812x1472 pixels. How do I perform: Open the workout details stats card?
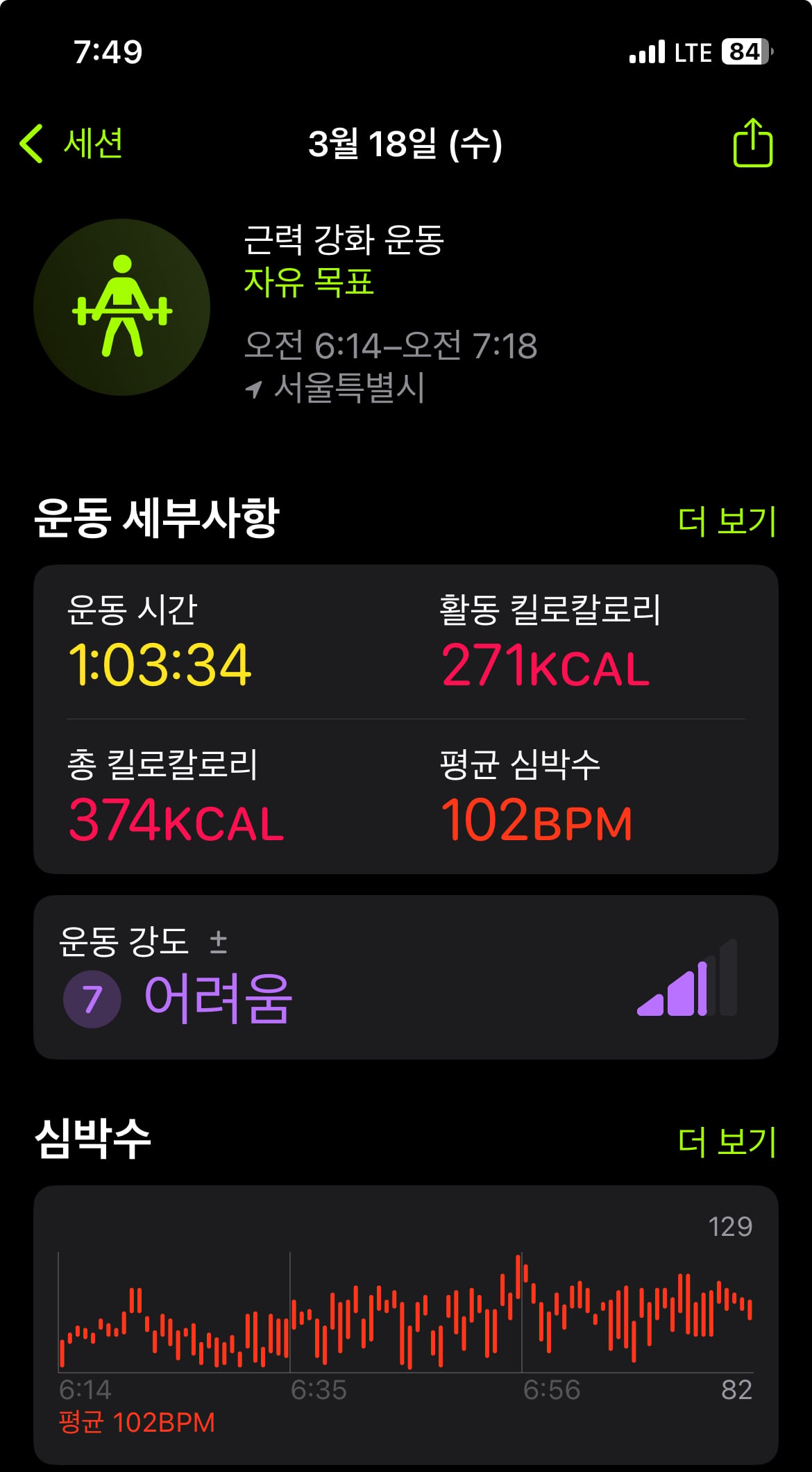pyautogui.click(x=406, y=719)
